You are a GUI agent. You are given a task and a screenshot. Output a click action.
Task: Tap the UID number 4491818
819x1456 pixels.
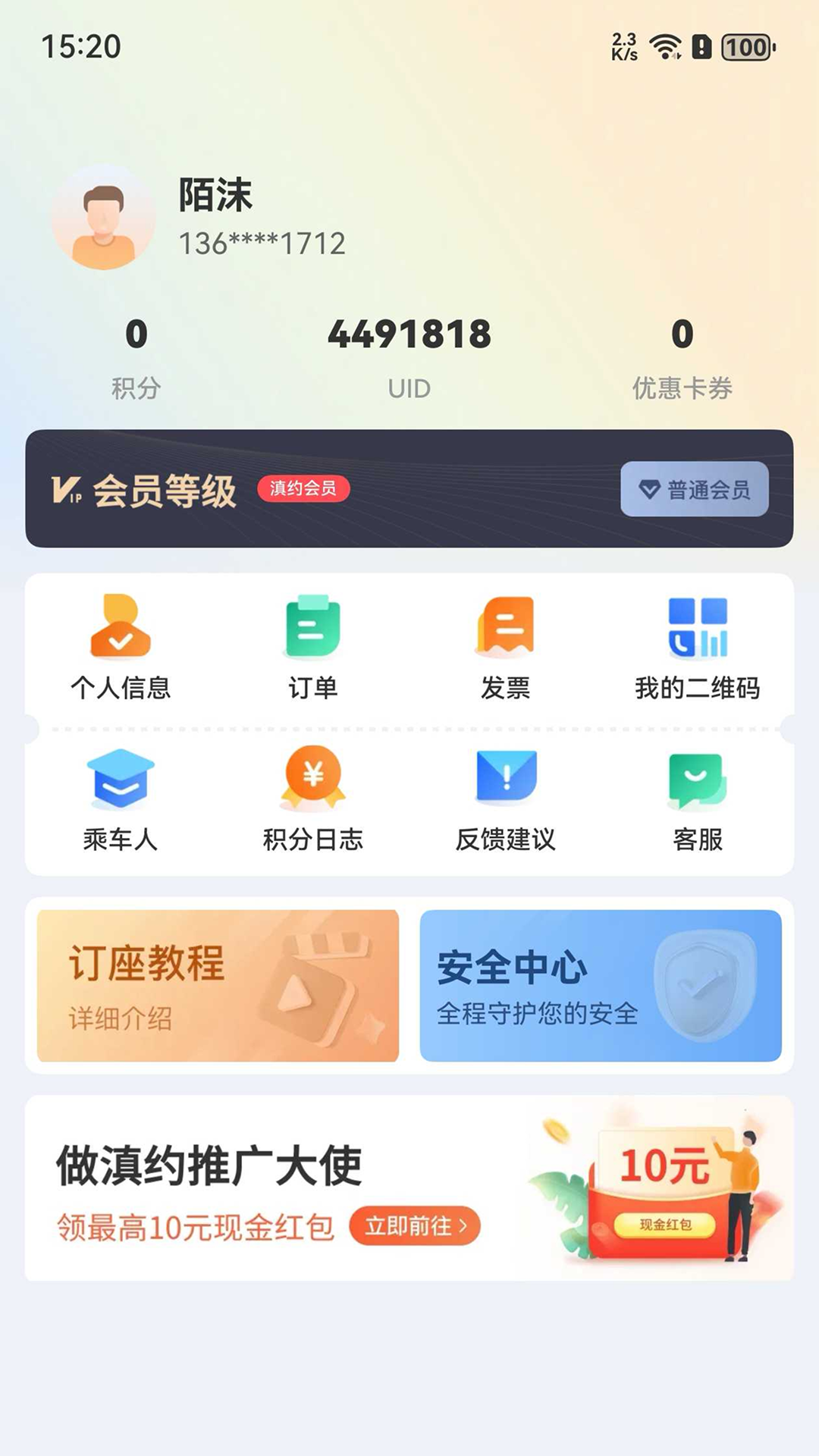(x=409, y=334)
